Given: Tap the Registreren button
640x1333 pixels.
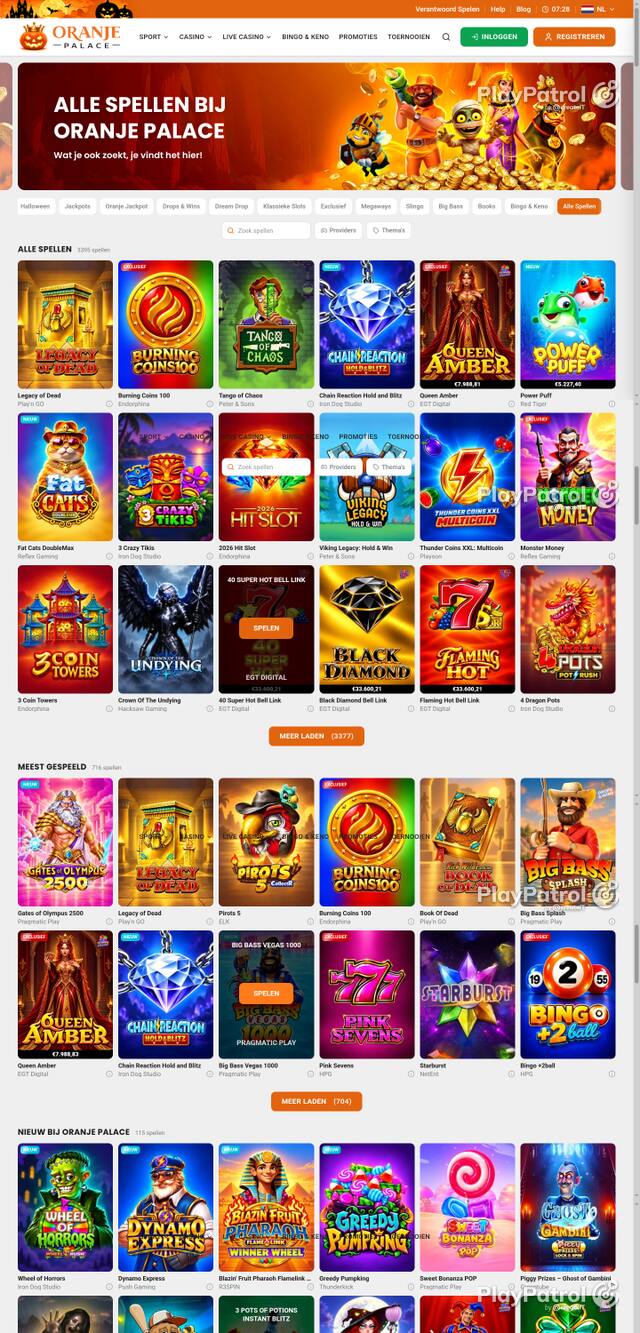Looking at the screenshot, I should [x=574, y=37].
